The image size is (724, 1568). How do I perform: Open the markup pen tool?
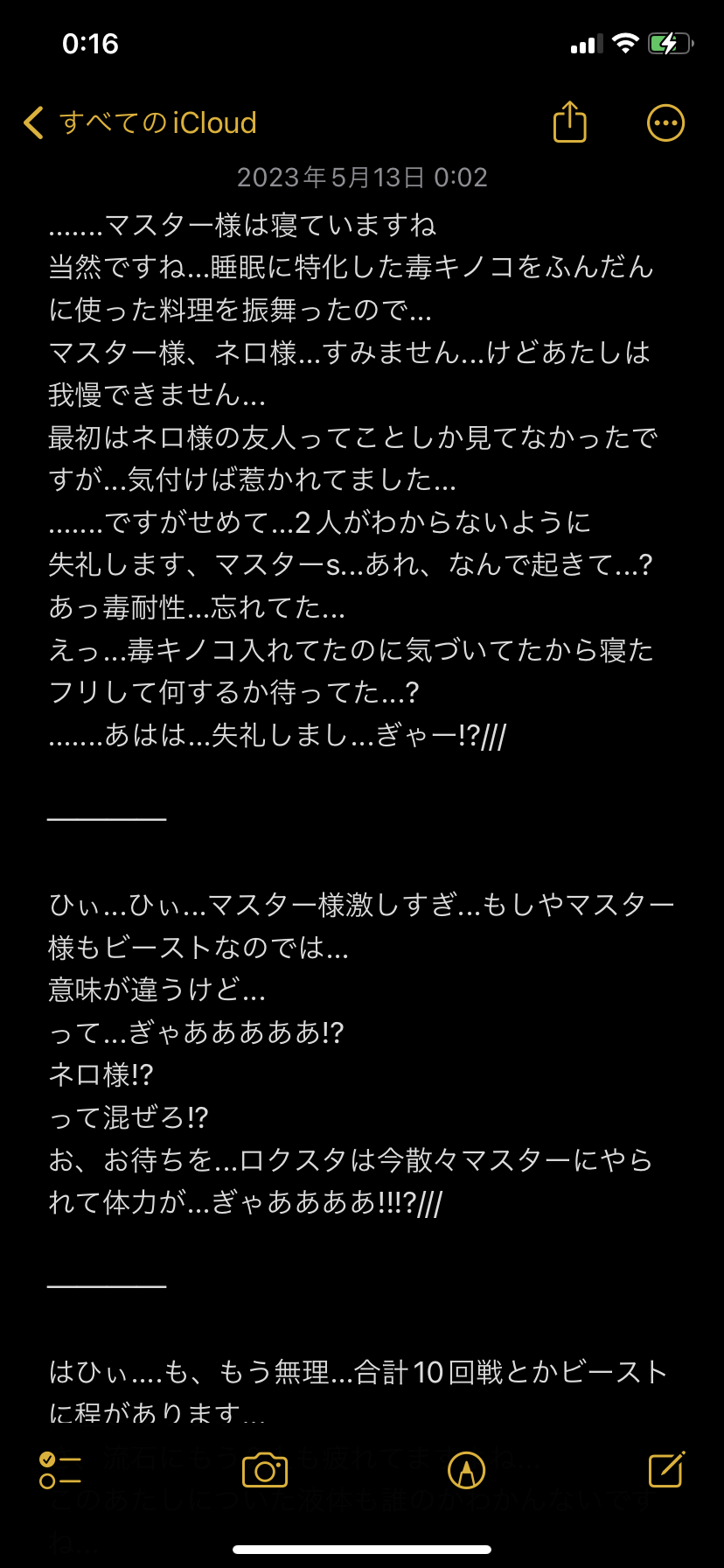466,1470
